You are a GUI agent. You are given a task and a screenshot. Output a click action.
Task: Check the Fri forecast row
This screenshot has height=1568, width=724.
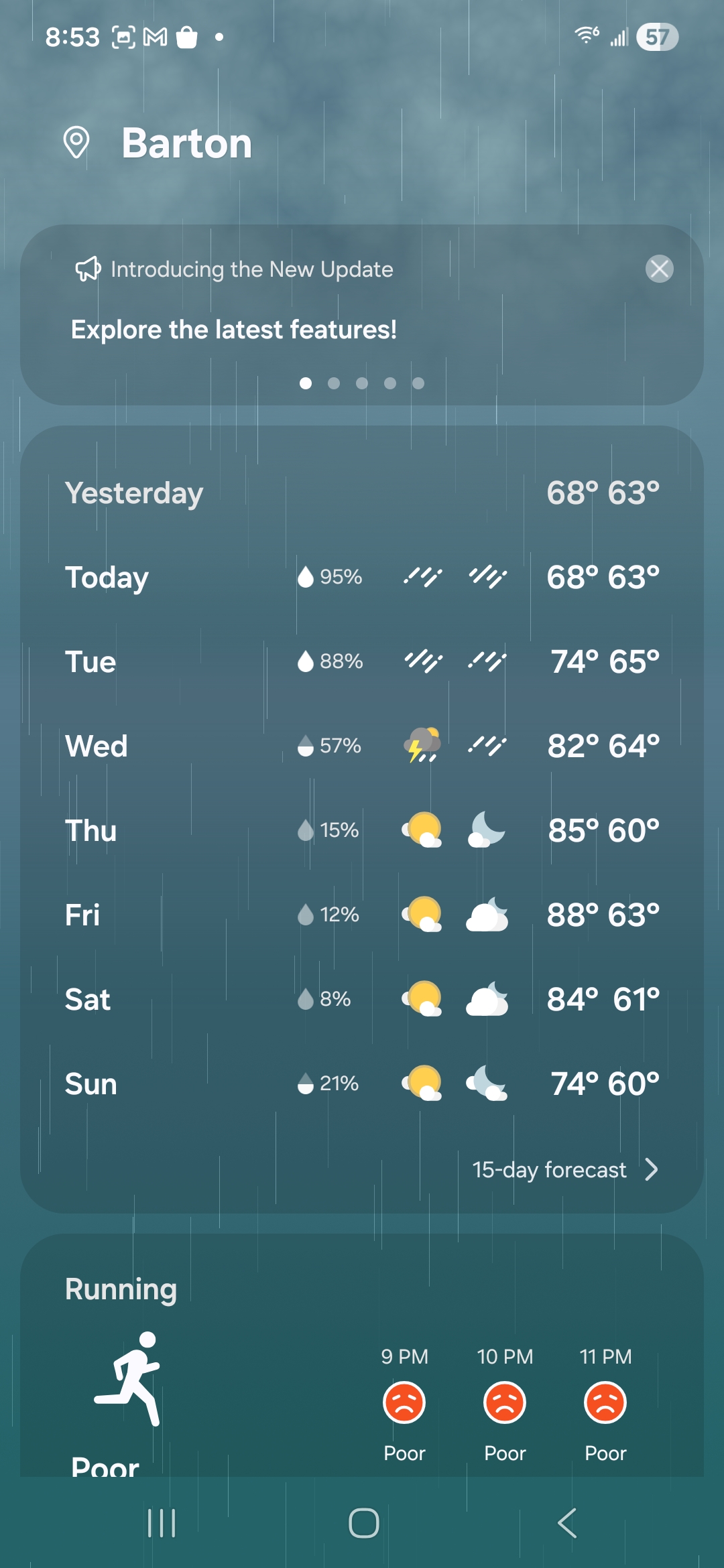pos(362,915)
